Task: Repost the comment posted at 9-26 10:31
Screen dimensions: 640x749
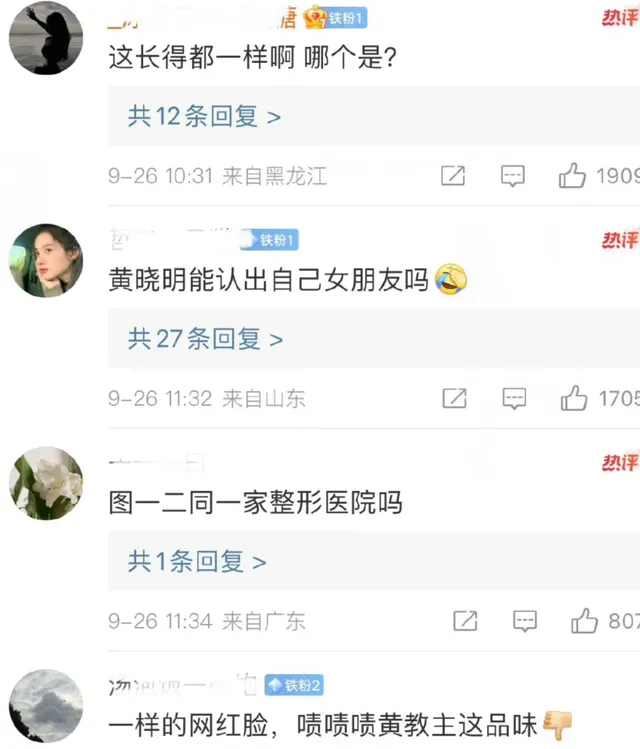Action: pos(453,177)
